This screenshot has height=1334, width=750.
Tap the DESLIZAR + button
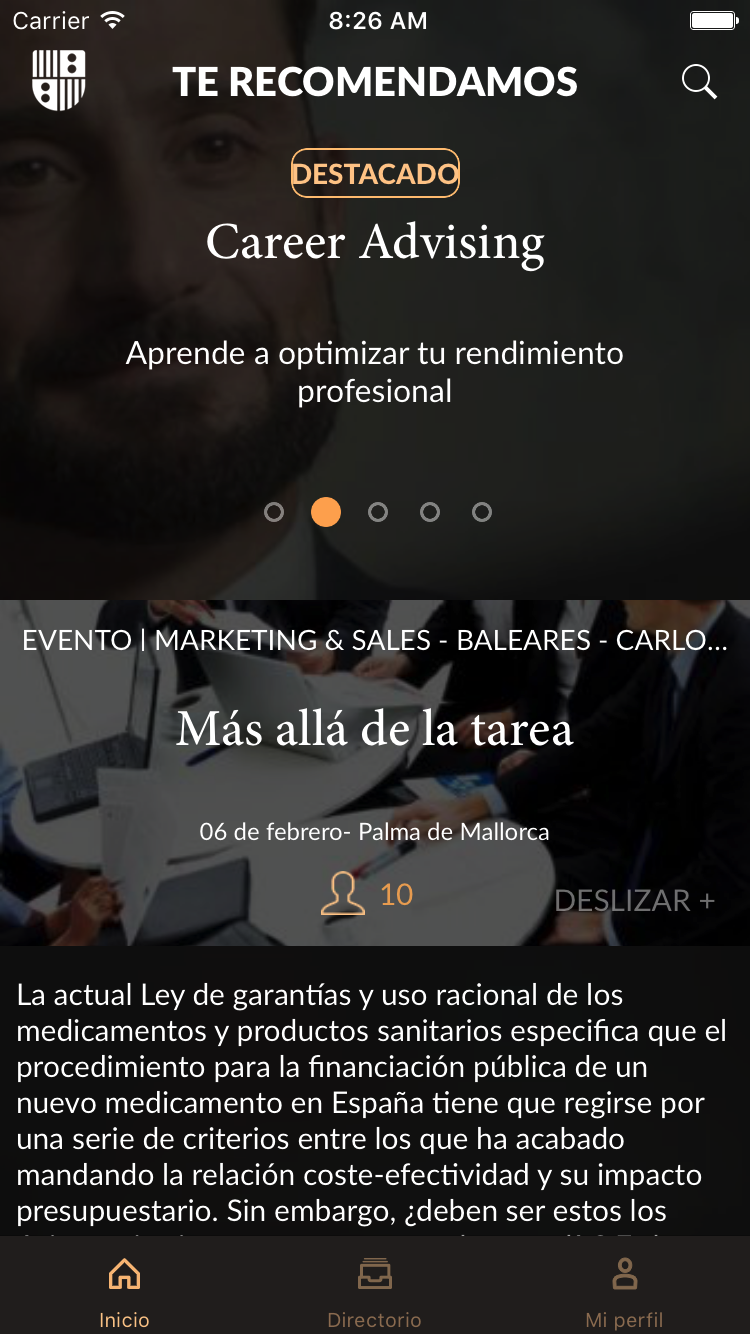click(x=634, y=900)
